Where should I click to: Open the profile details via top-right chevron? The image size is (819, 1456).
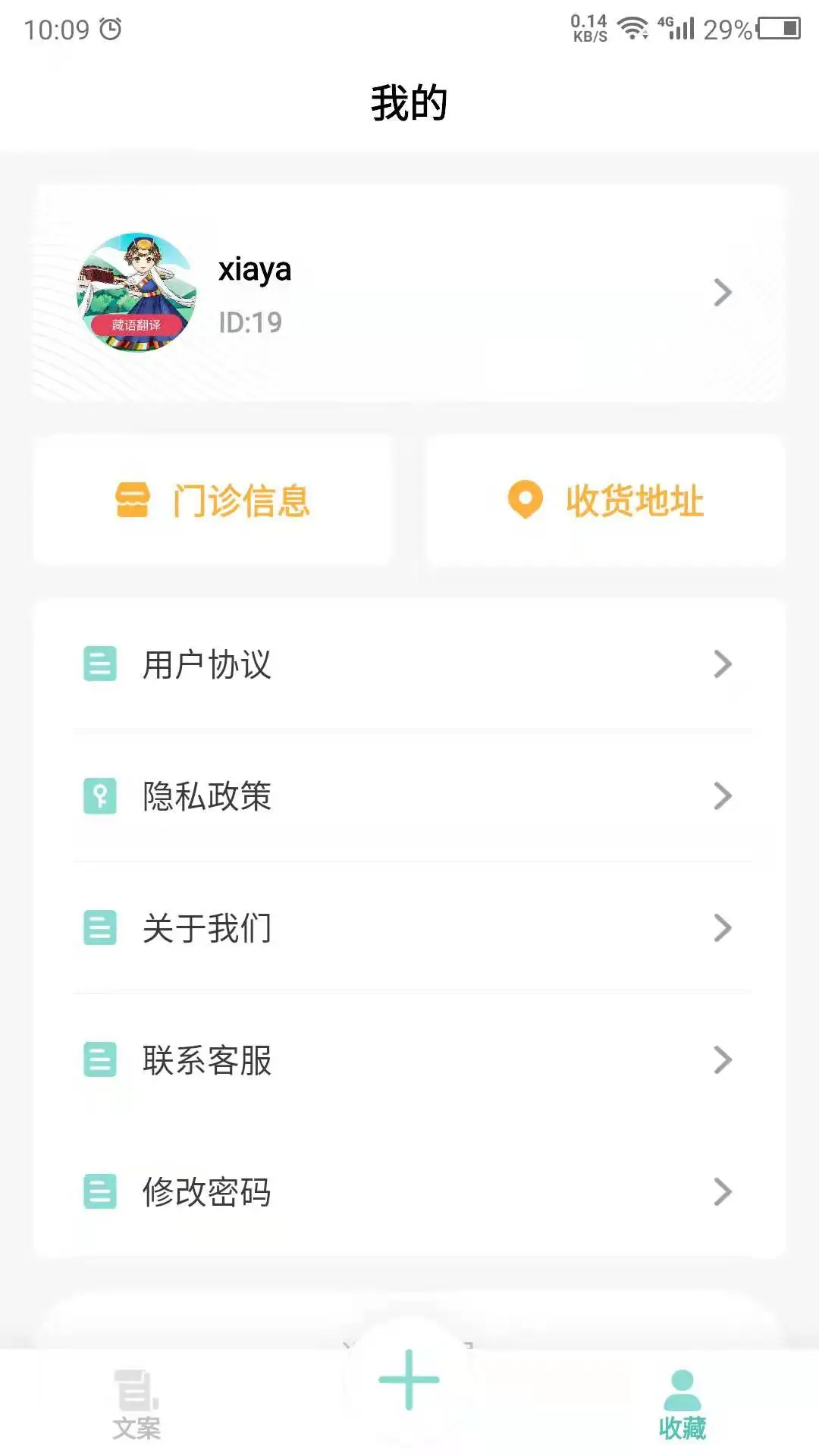pyautogui.click(x=720, y=292)
